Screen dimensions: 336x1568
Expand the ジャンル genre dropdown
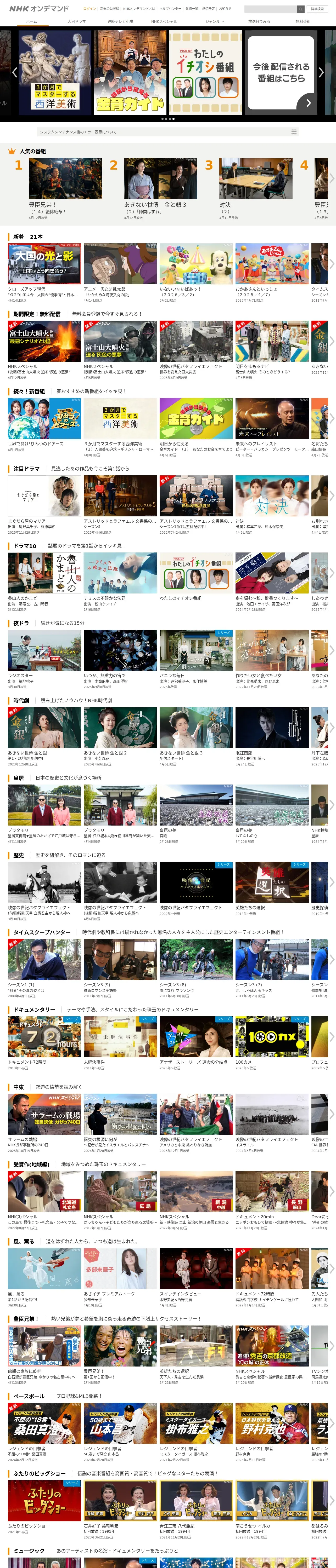point(215,21)
